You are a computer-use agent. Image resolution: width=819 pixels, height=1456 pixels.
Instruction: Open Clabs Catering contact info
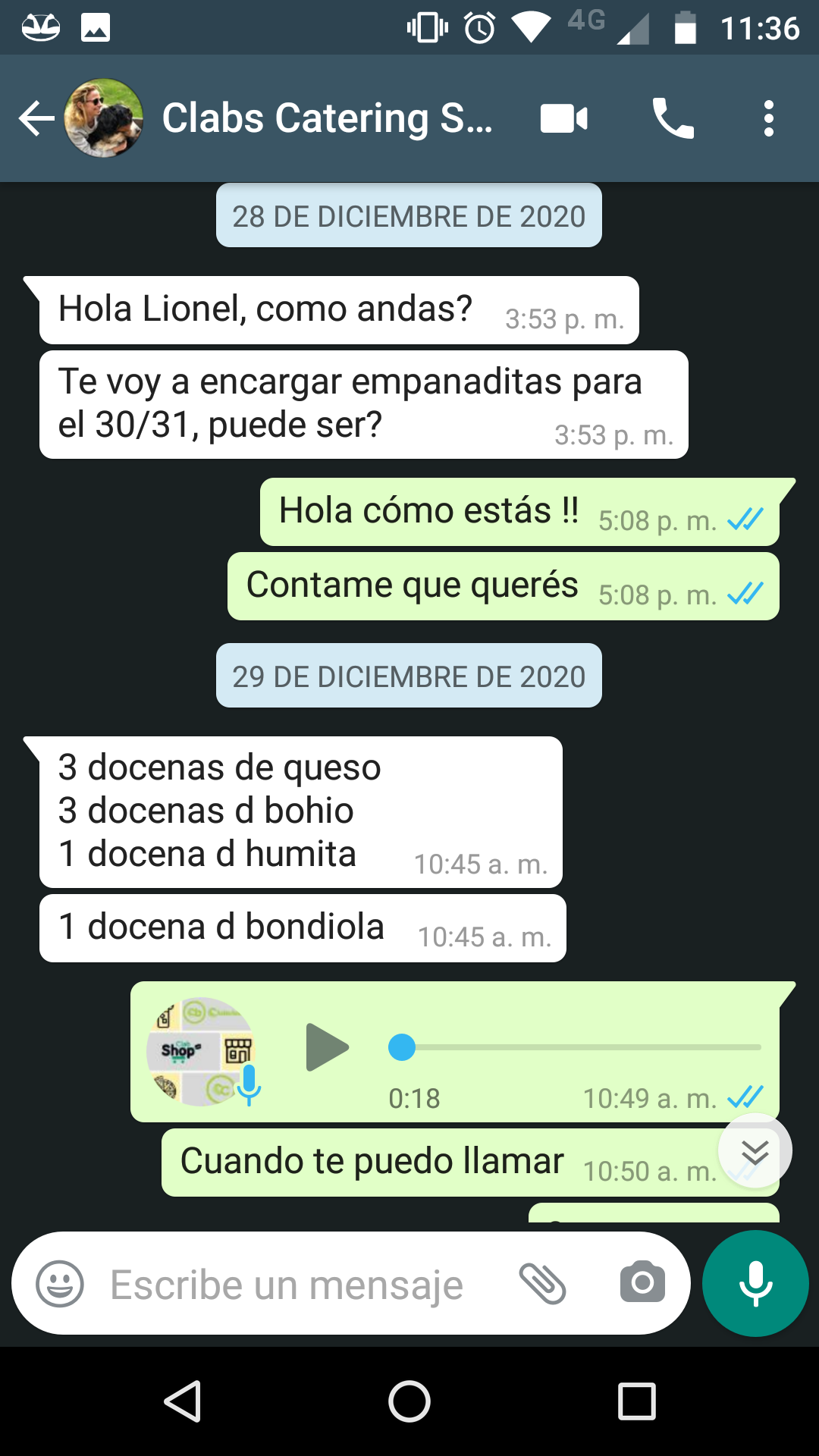coord(327,118)
